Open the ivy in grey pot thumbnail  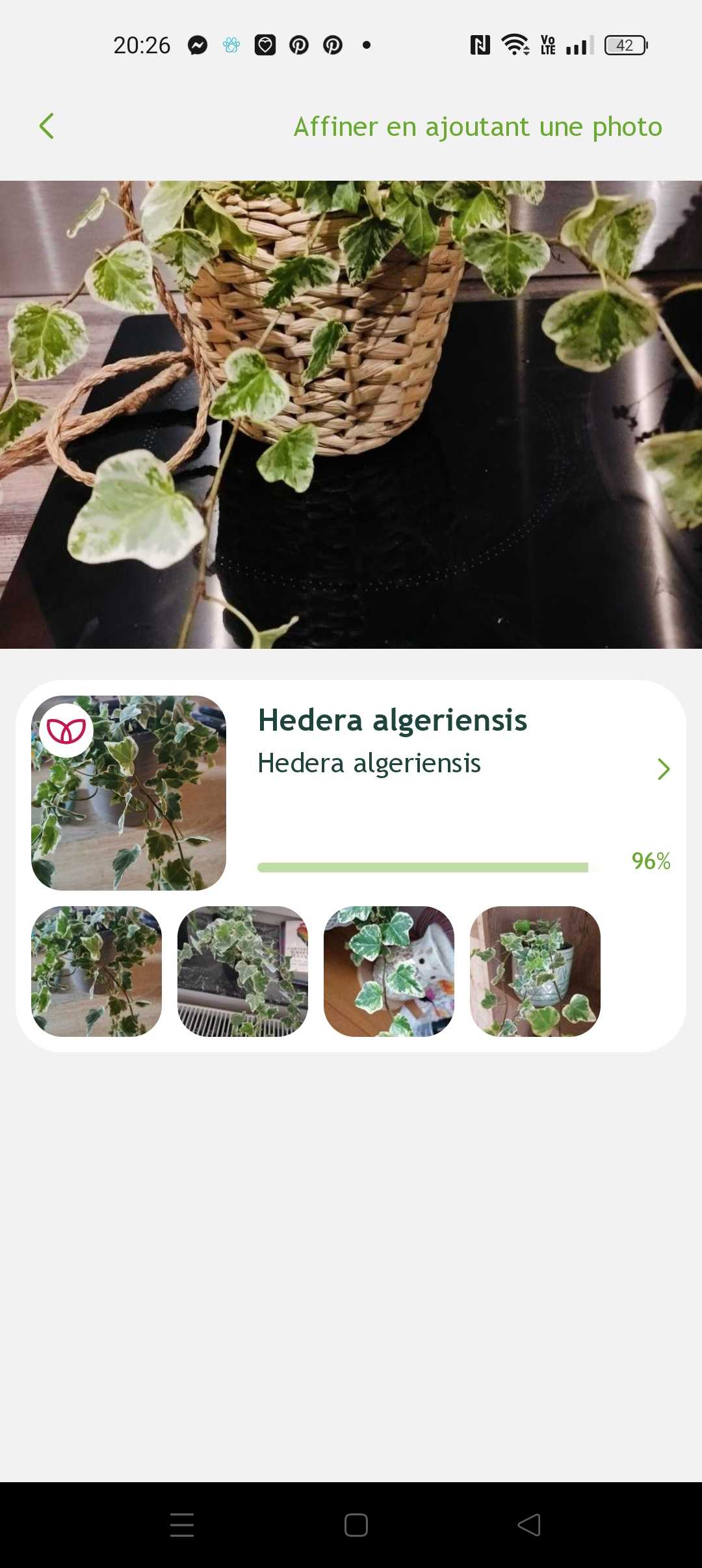point(535,971)
